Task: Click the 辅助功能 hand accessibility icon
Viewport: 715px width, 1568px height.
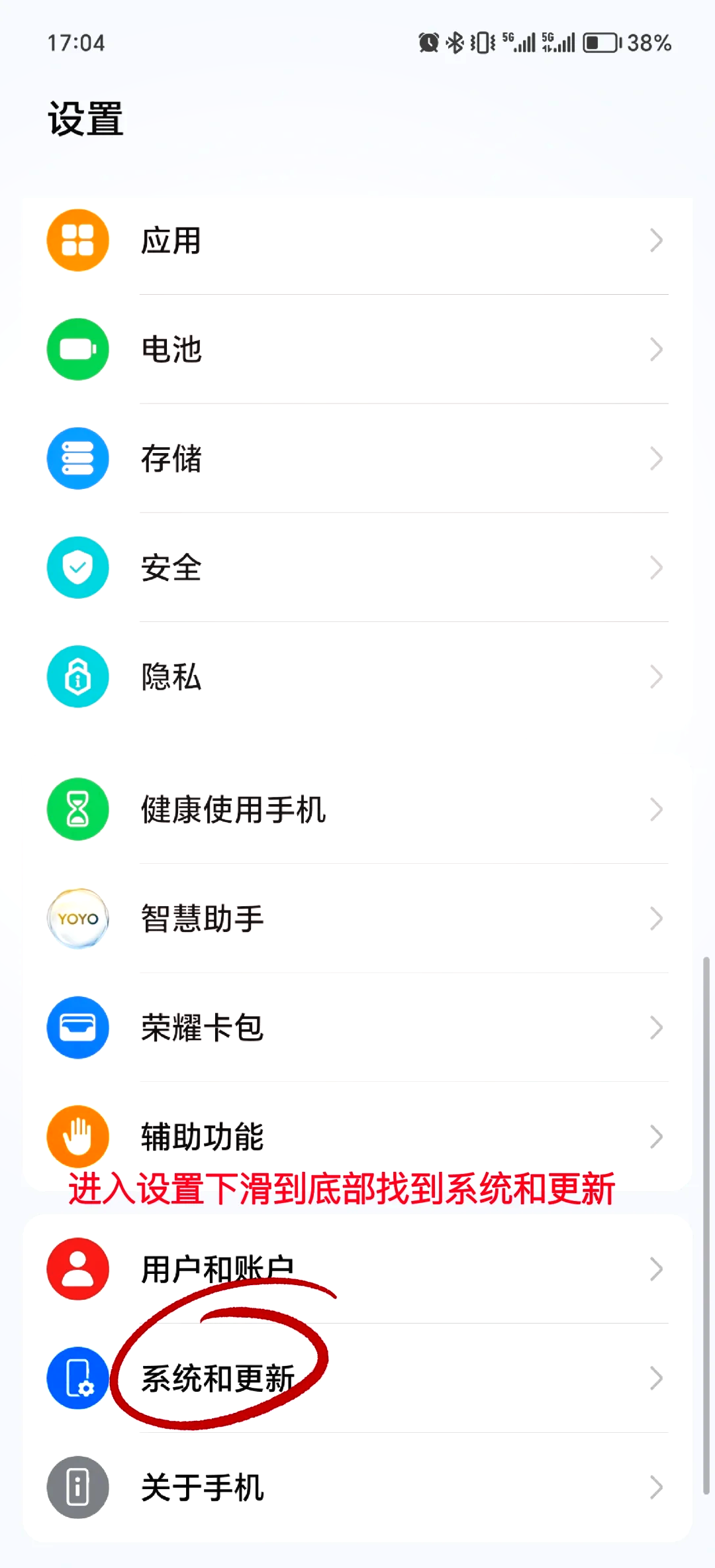Action: (x=77, y=1136)
